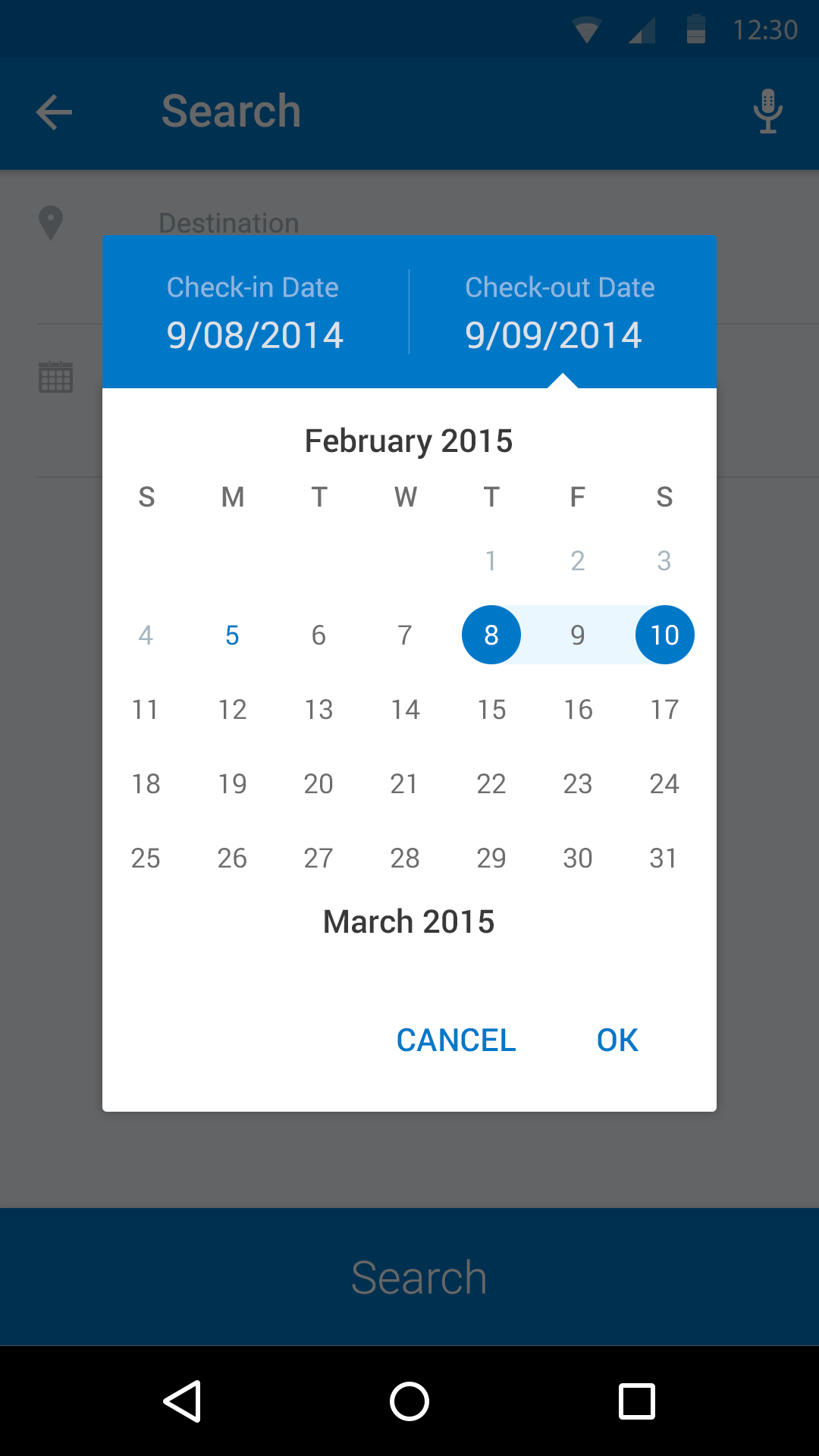Select the Check-out Date tab
This screenshot has height=1456, width=819.
(560, 312)
